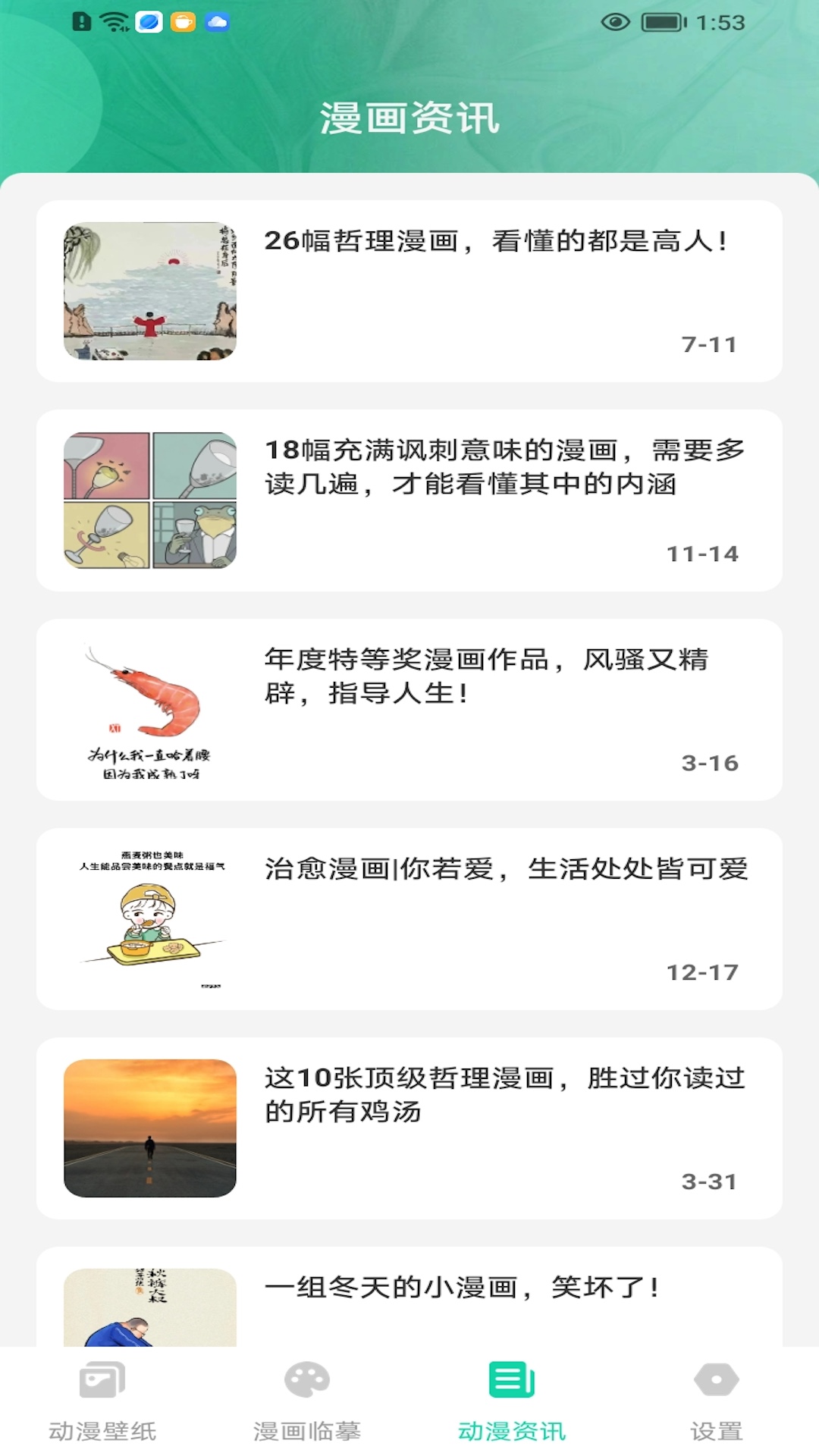Switch to the 动漫壁纸 tab
Screen dimensions: 819x1456
(x=102, y=1401)
